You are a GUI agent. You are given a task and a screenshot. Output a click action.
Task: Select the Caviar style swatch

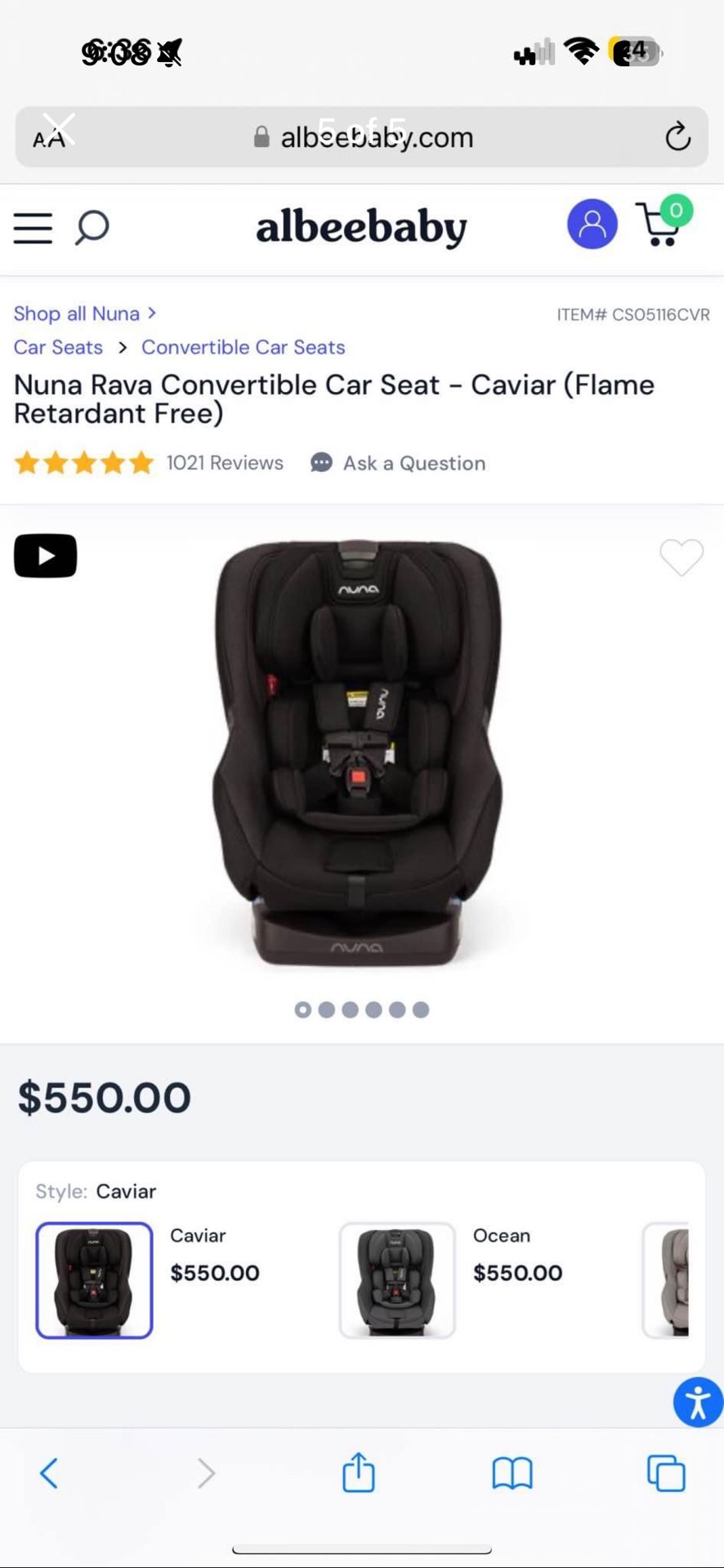pos(94,1280)
